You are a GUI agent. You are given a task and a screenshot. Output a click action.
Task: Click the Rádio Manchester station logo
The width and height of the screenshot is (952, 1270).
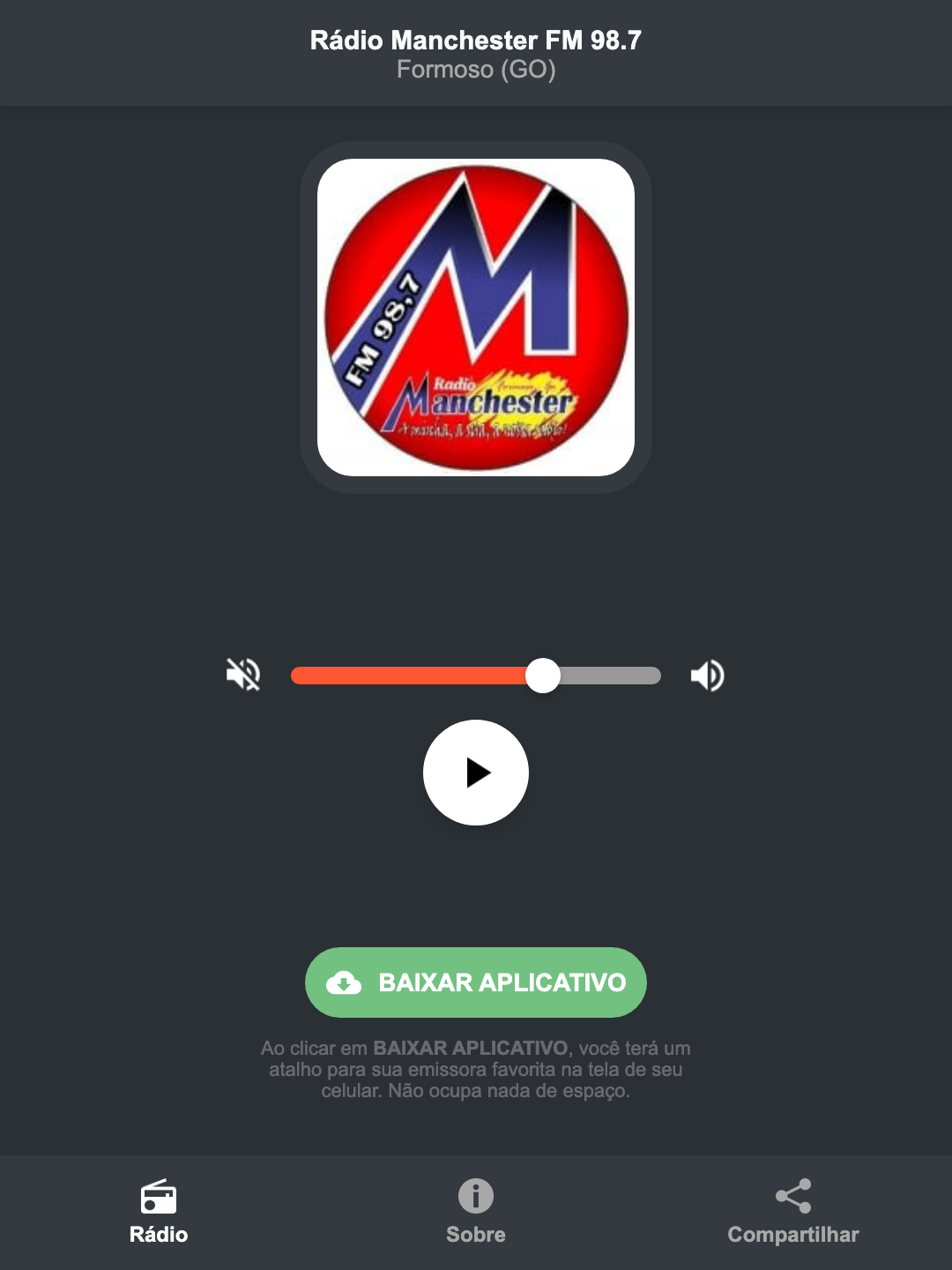pos(475,313)
